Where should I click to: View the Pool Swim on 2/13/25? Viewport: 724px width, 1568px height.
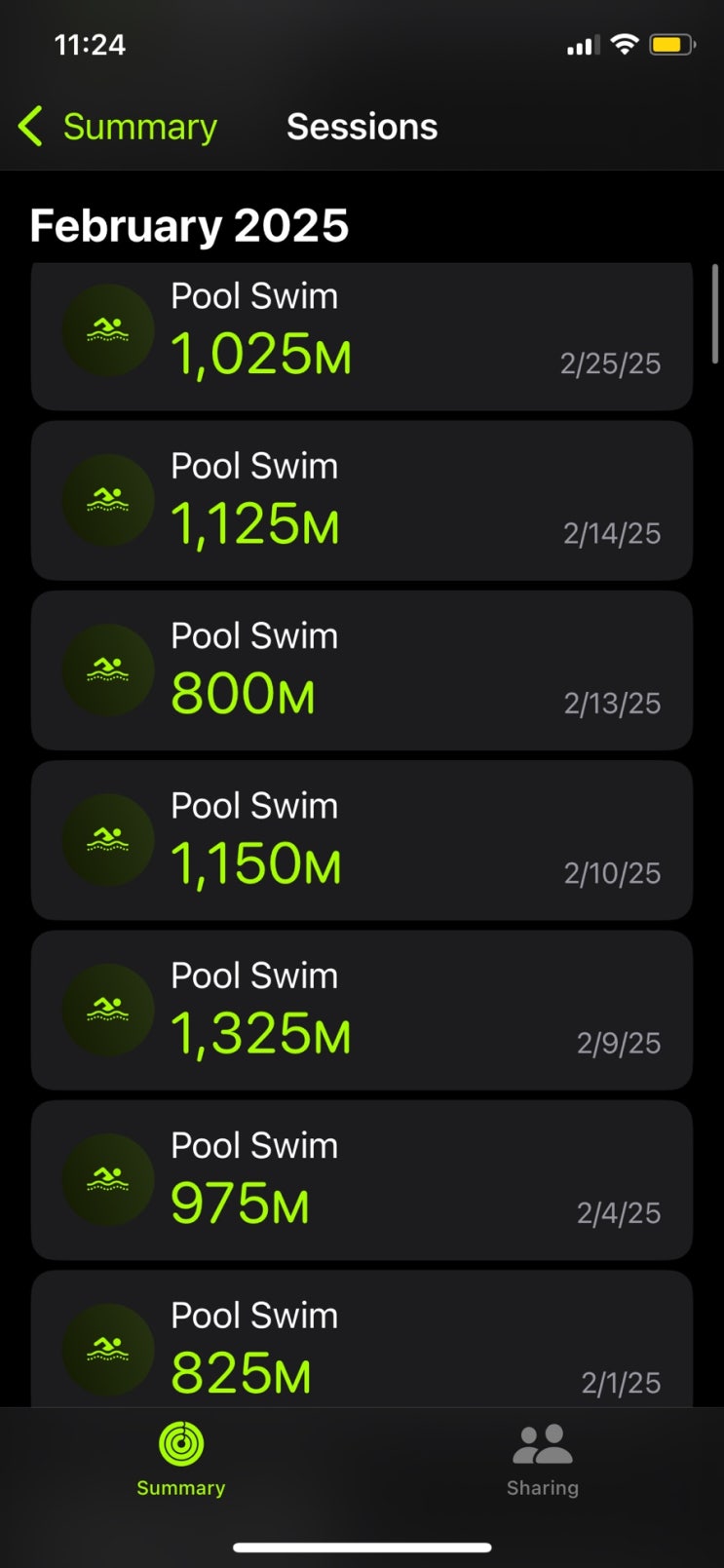pos(362,670)
